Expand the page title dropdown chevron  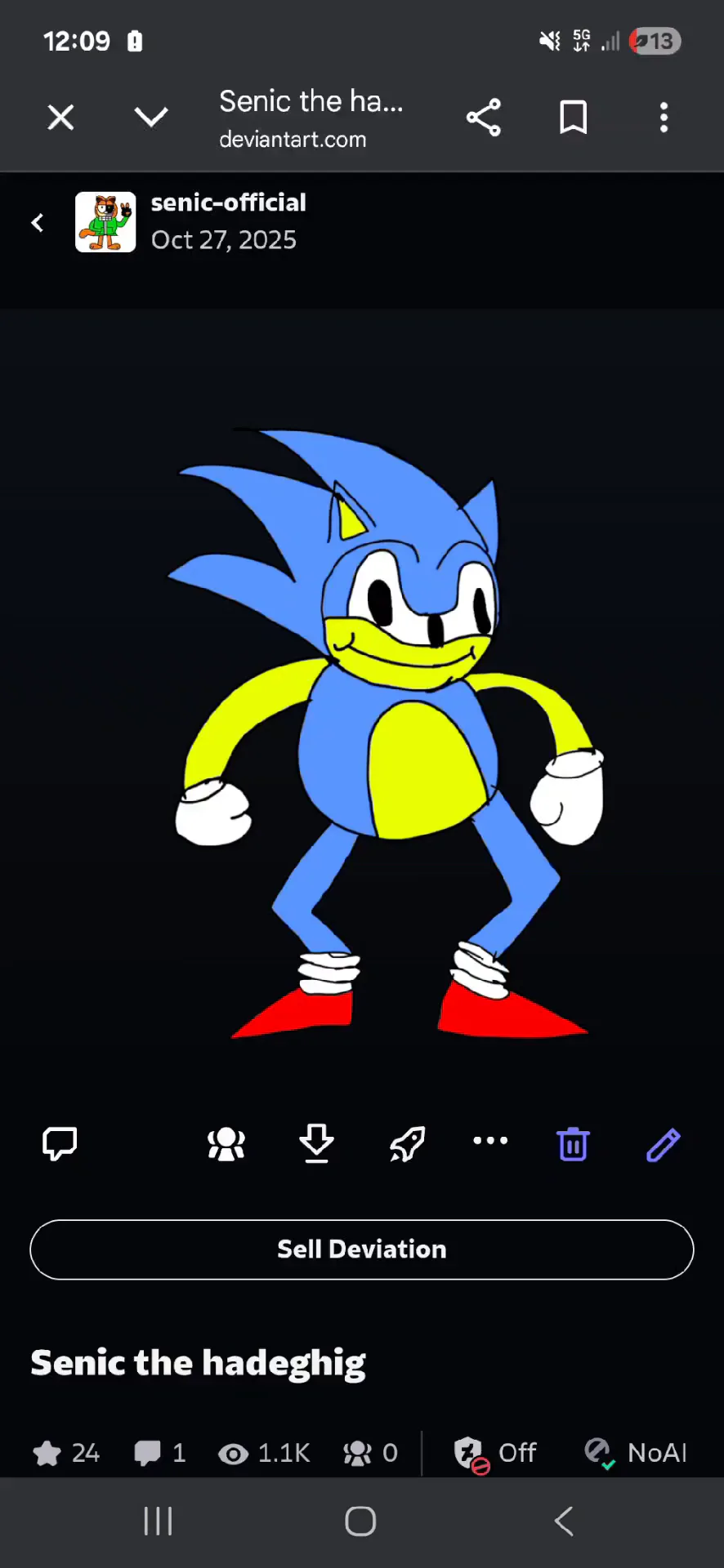coord(151,118)
